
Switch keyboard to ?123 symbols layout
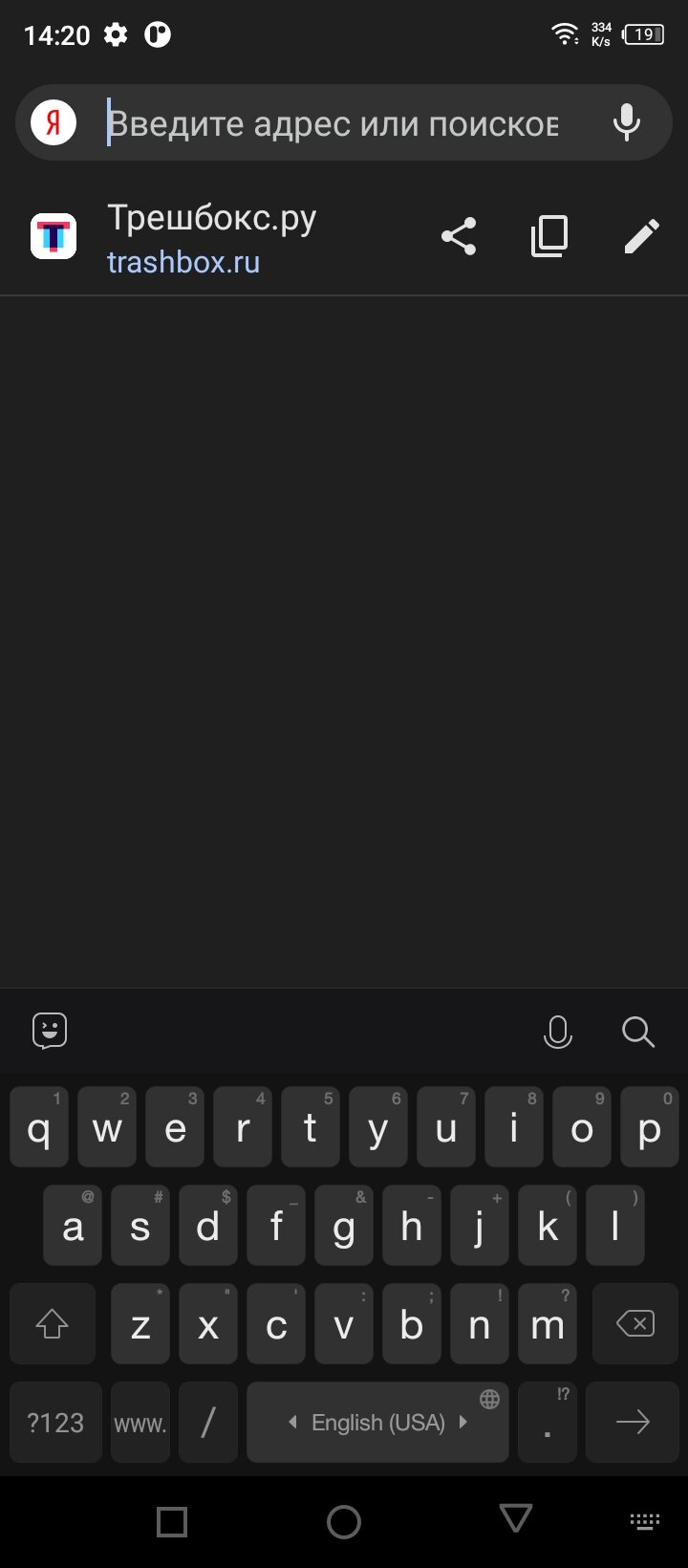pyautogui.click(x=55, y=1423)
